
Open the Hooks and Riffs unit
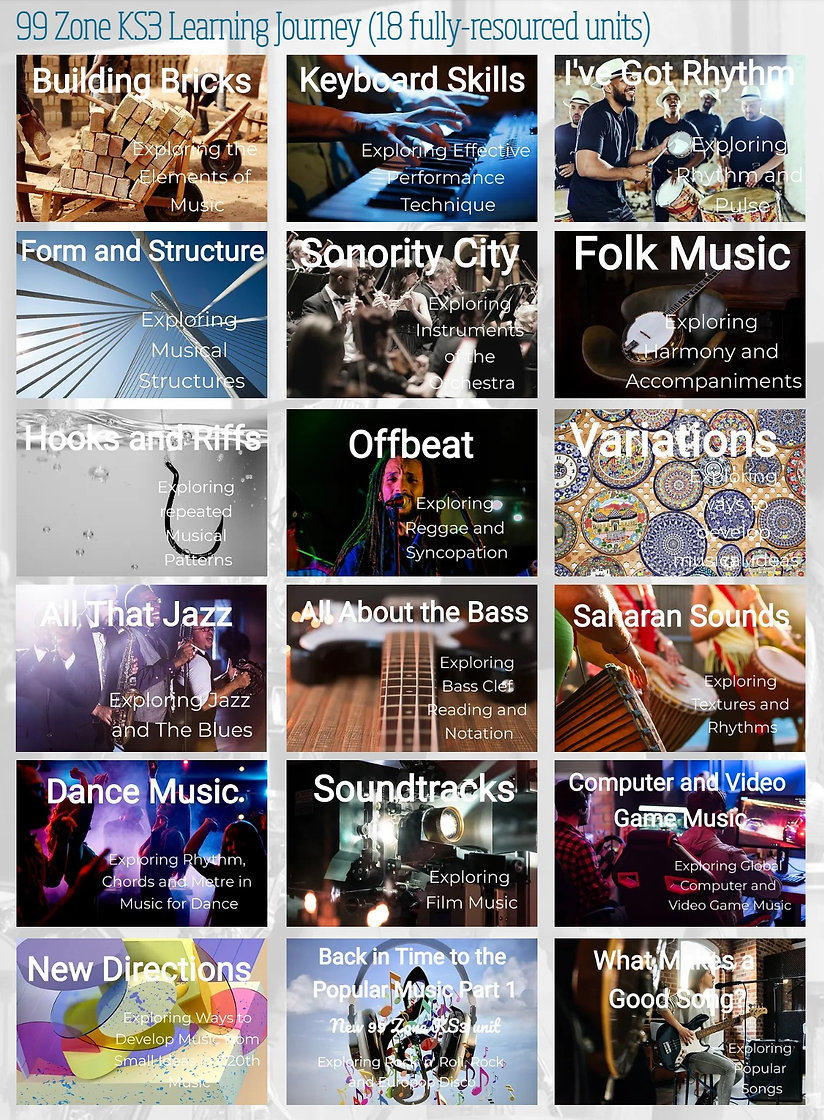click(141, 492)
